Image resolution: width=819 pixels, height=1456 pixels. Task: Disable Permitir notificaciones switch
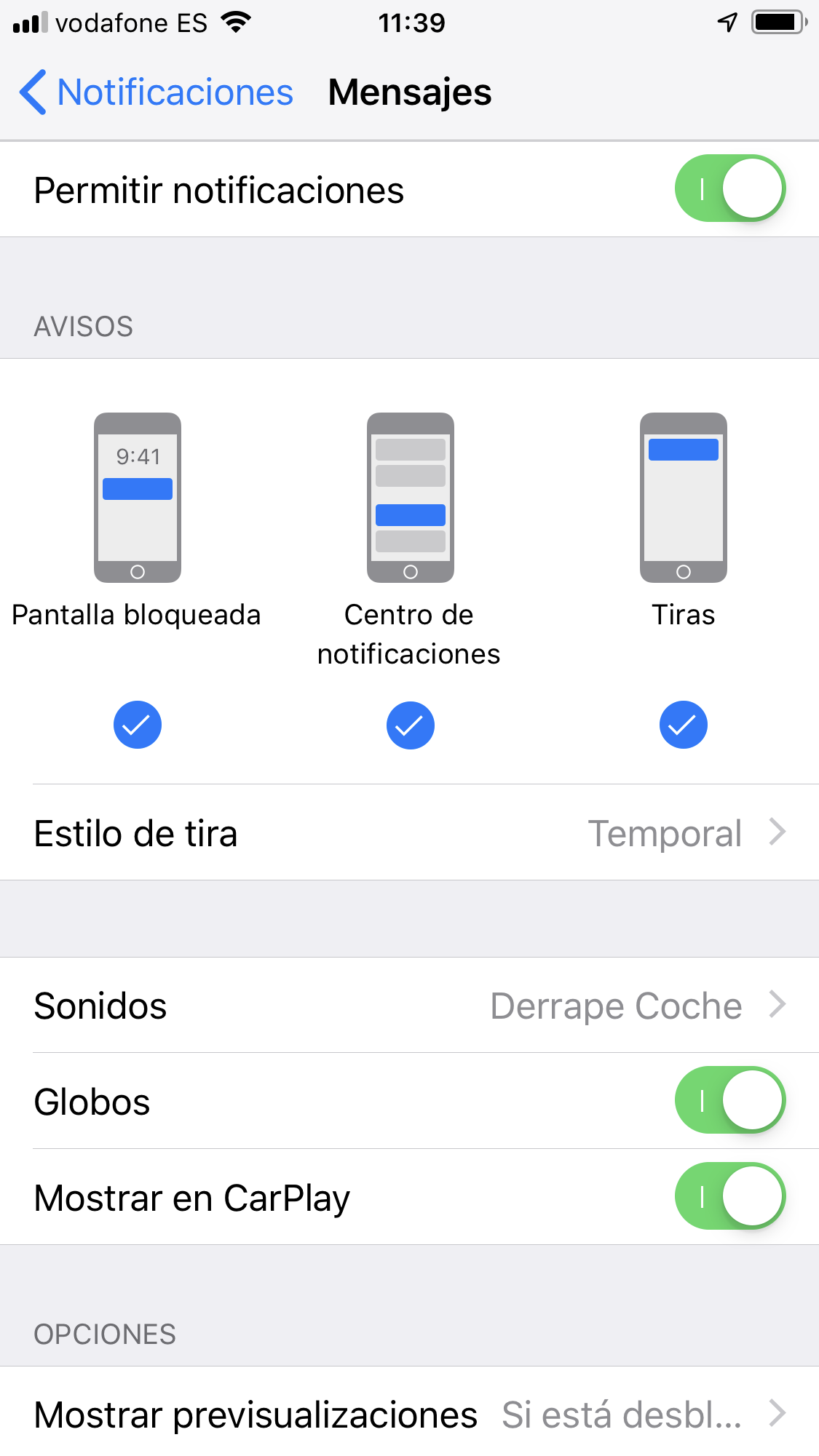730,188
